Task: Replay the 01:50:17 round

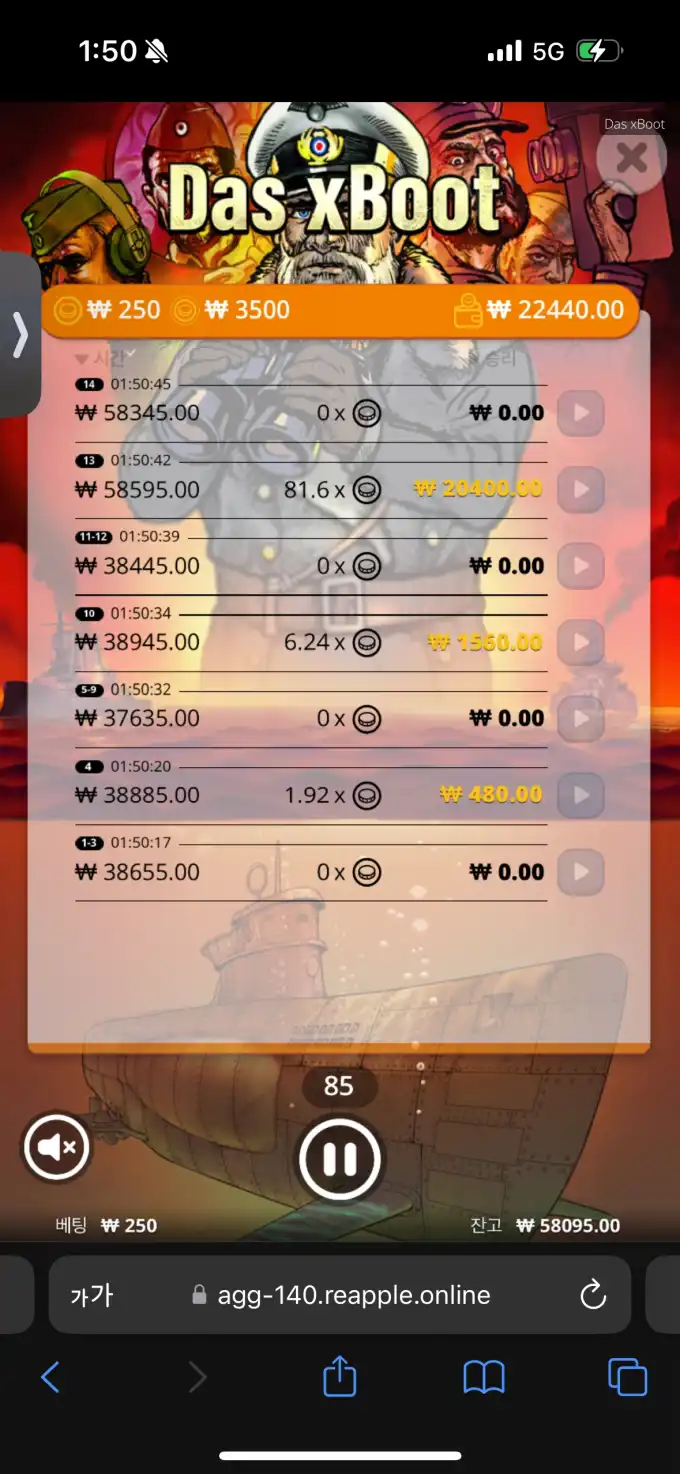Action: pos(580,872)
